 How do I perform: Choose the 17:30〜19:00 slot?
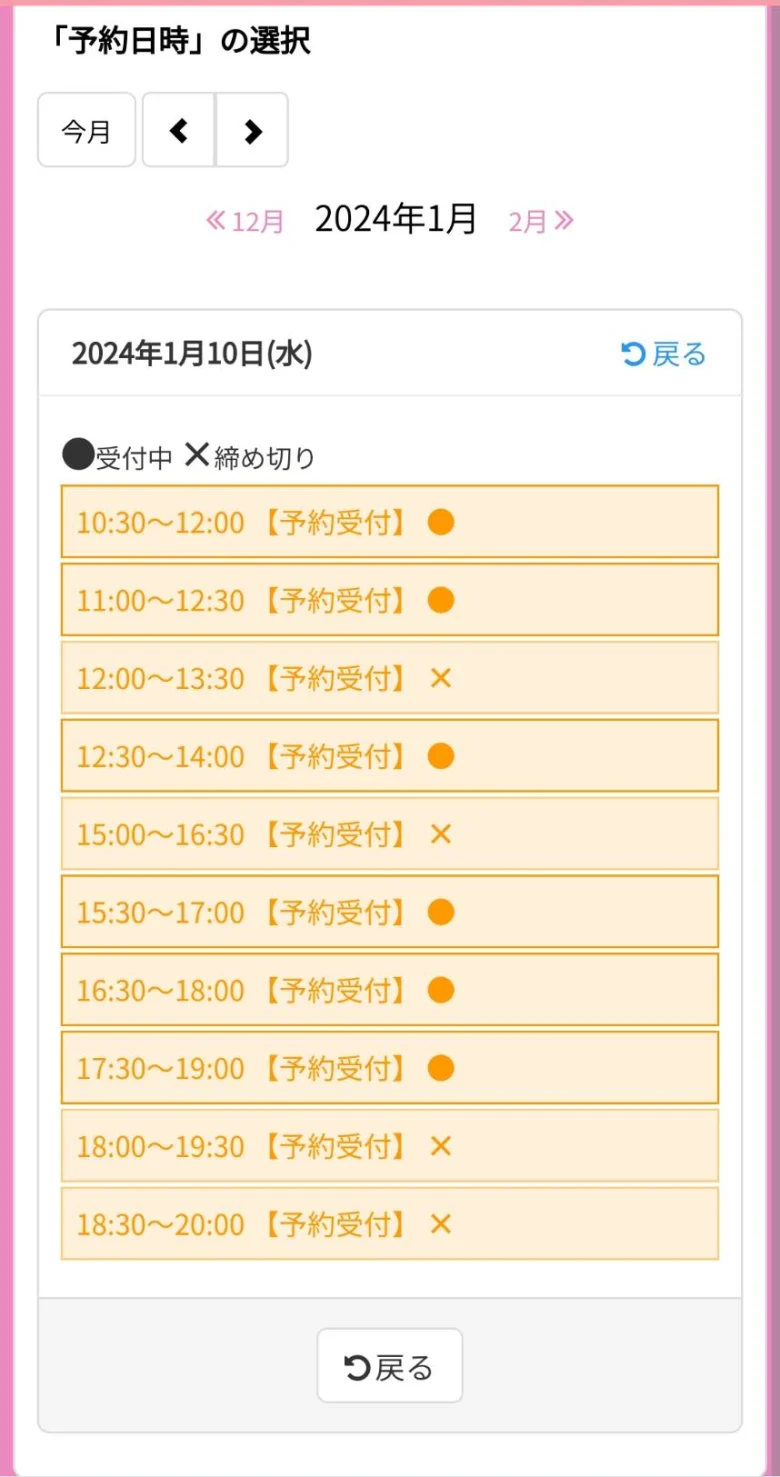(390, 1068)
